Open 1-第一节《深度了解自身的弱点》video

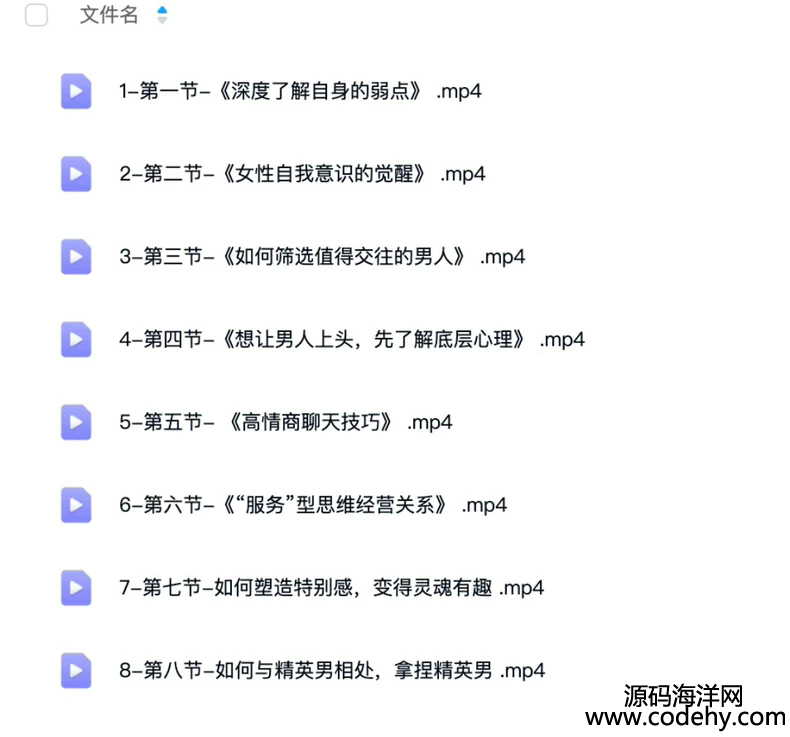tap(300, 91)
